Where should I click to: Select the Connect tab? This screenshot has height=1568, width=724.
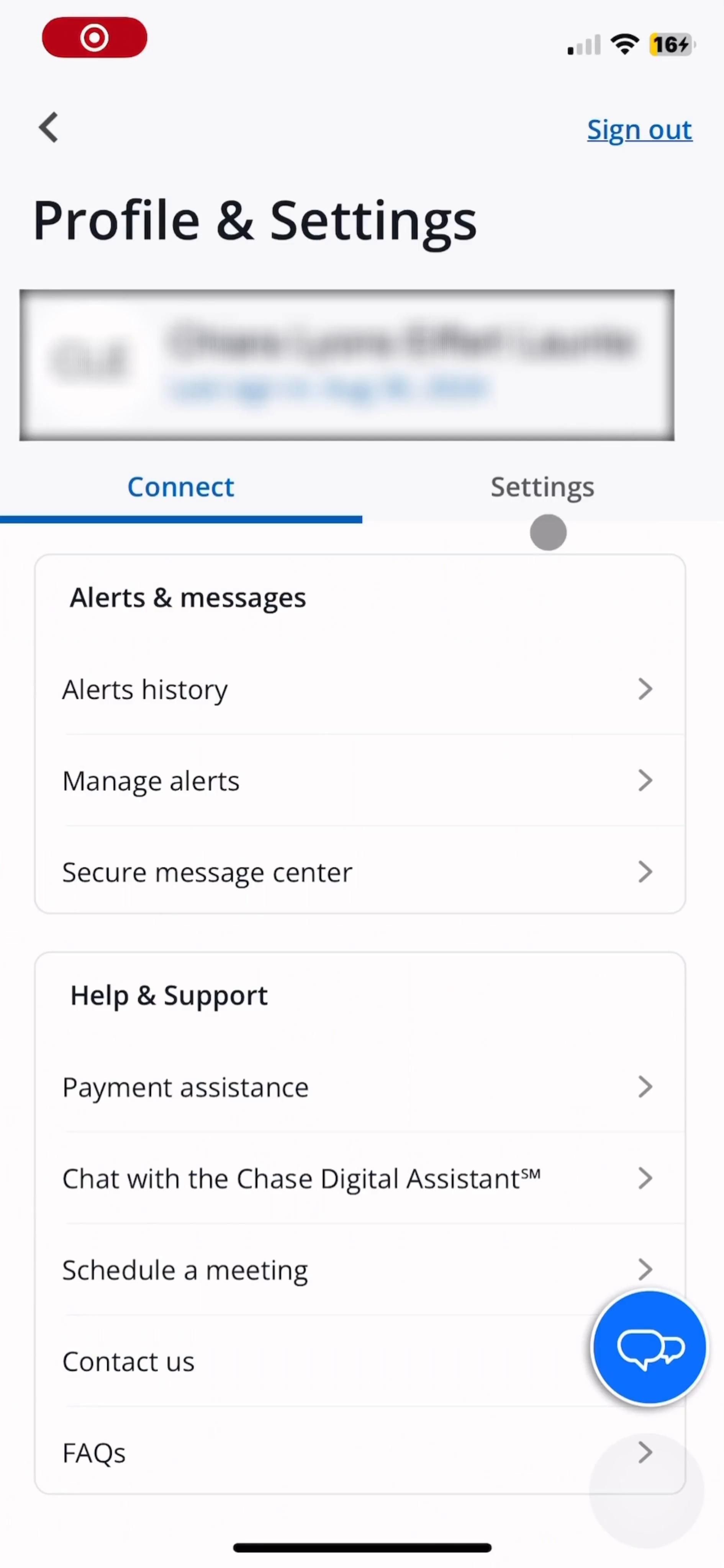(181, 487)
